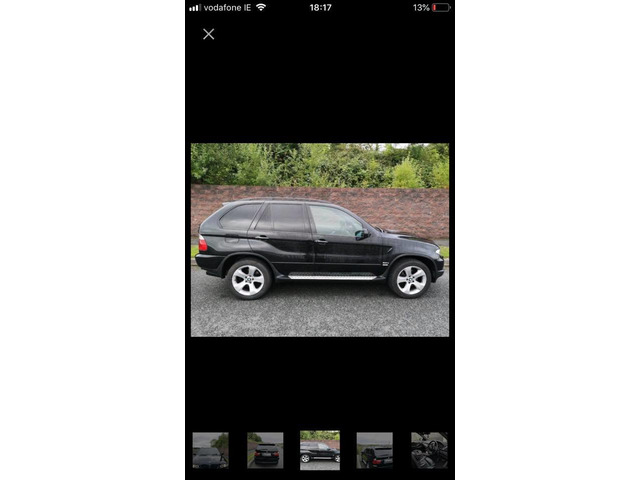Select the side-view car thumbnail

320,451
